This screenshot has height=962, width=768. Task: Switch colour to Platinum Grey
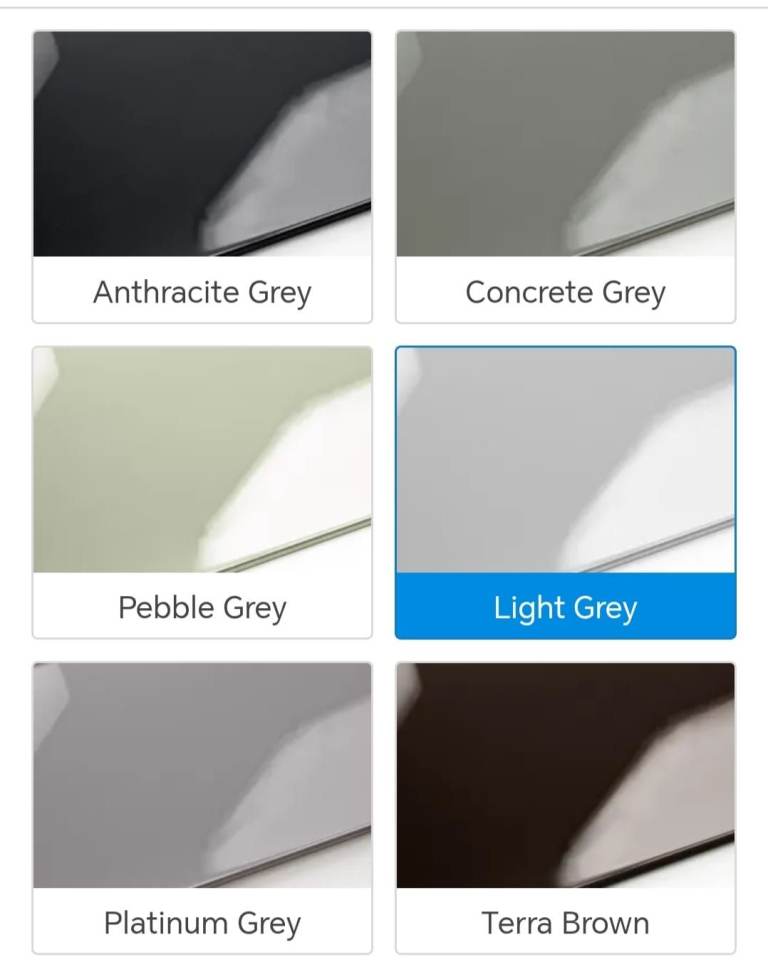[x=202, y=807]
